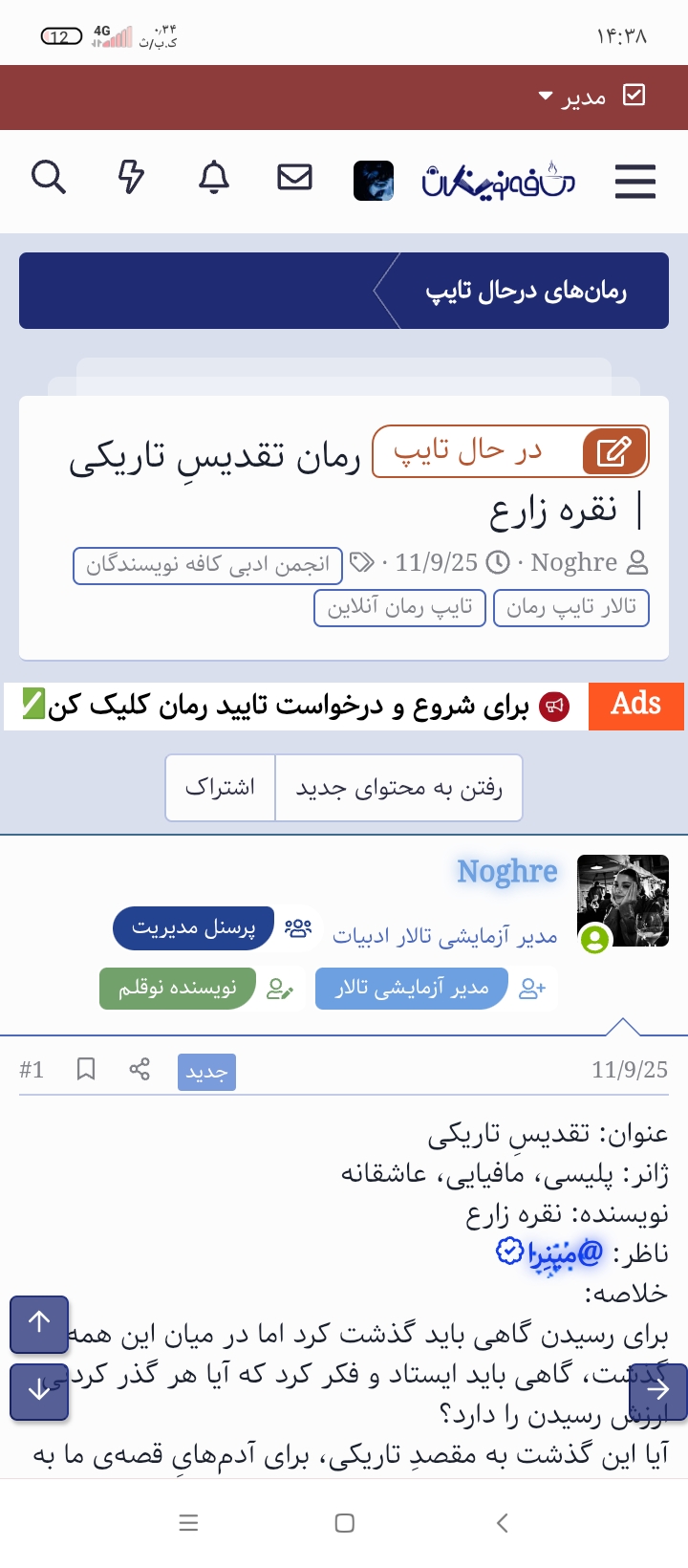Open the انجمن ادبی کافه نویسندگان tag
688x1568 pixels.
pos(207,565)
